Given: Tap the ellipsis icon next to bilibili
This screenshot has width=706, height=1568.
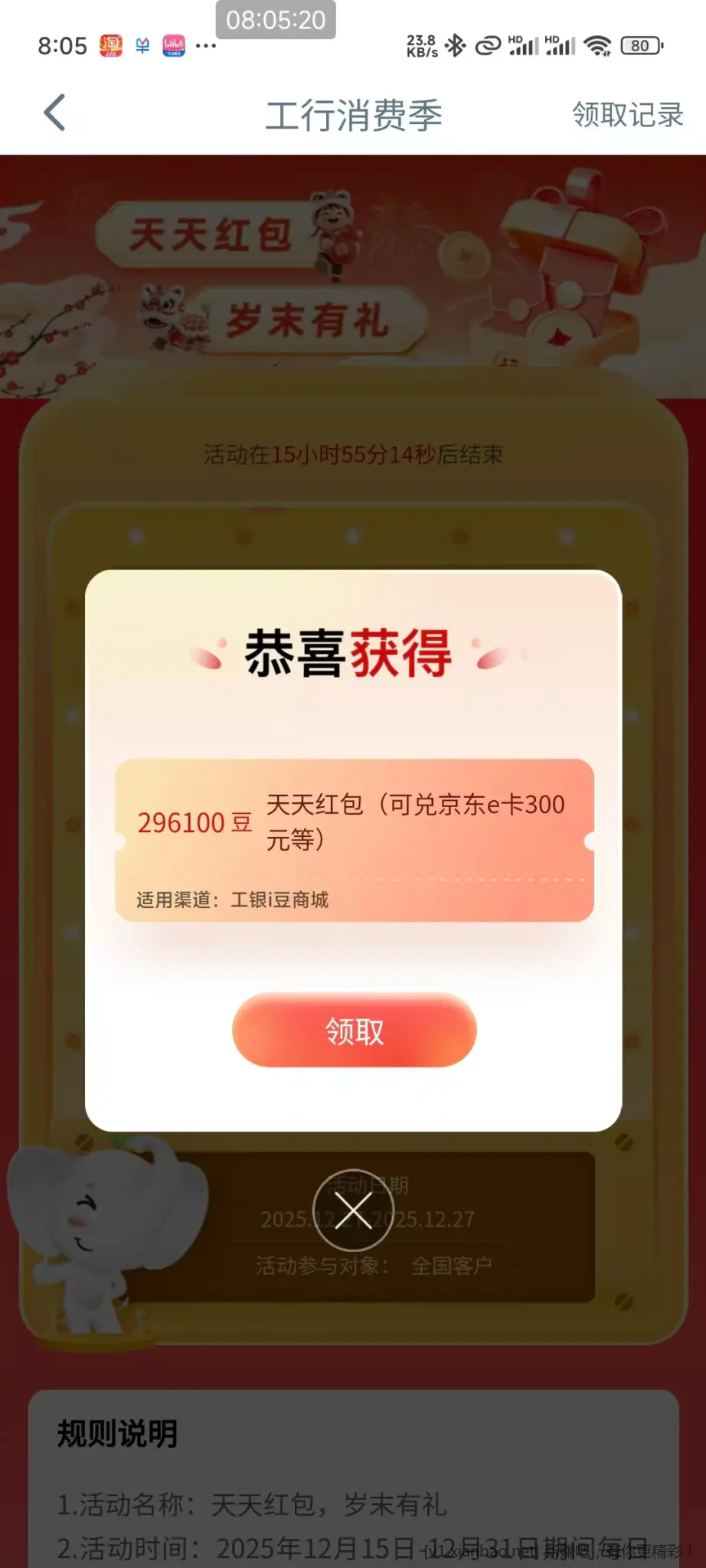Looking at the screenshot, I should (x=205, y=47).
